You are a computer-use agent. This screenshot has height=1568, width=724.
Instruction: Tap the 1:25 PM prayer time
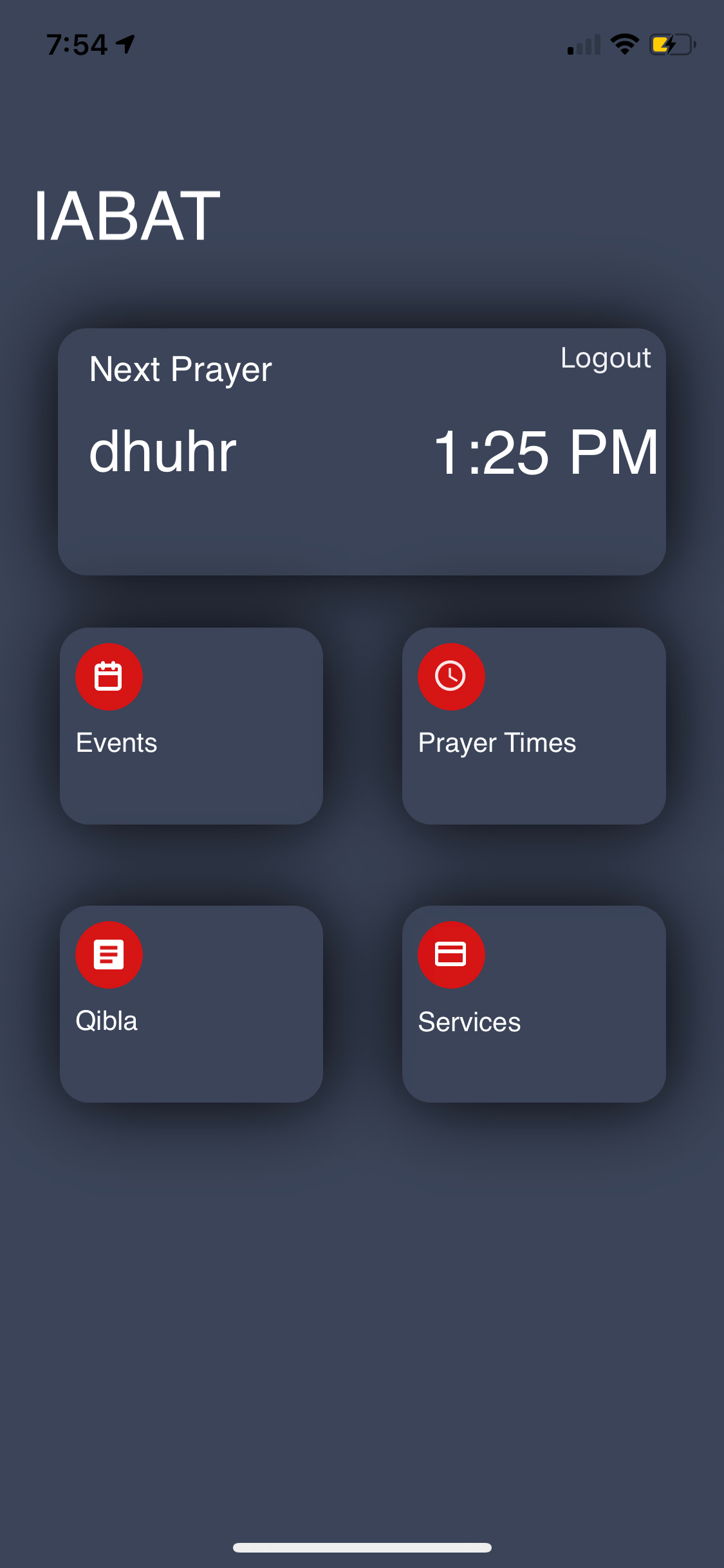[x=546, y=451]
